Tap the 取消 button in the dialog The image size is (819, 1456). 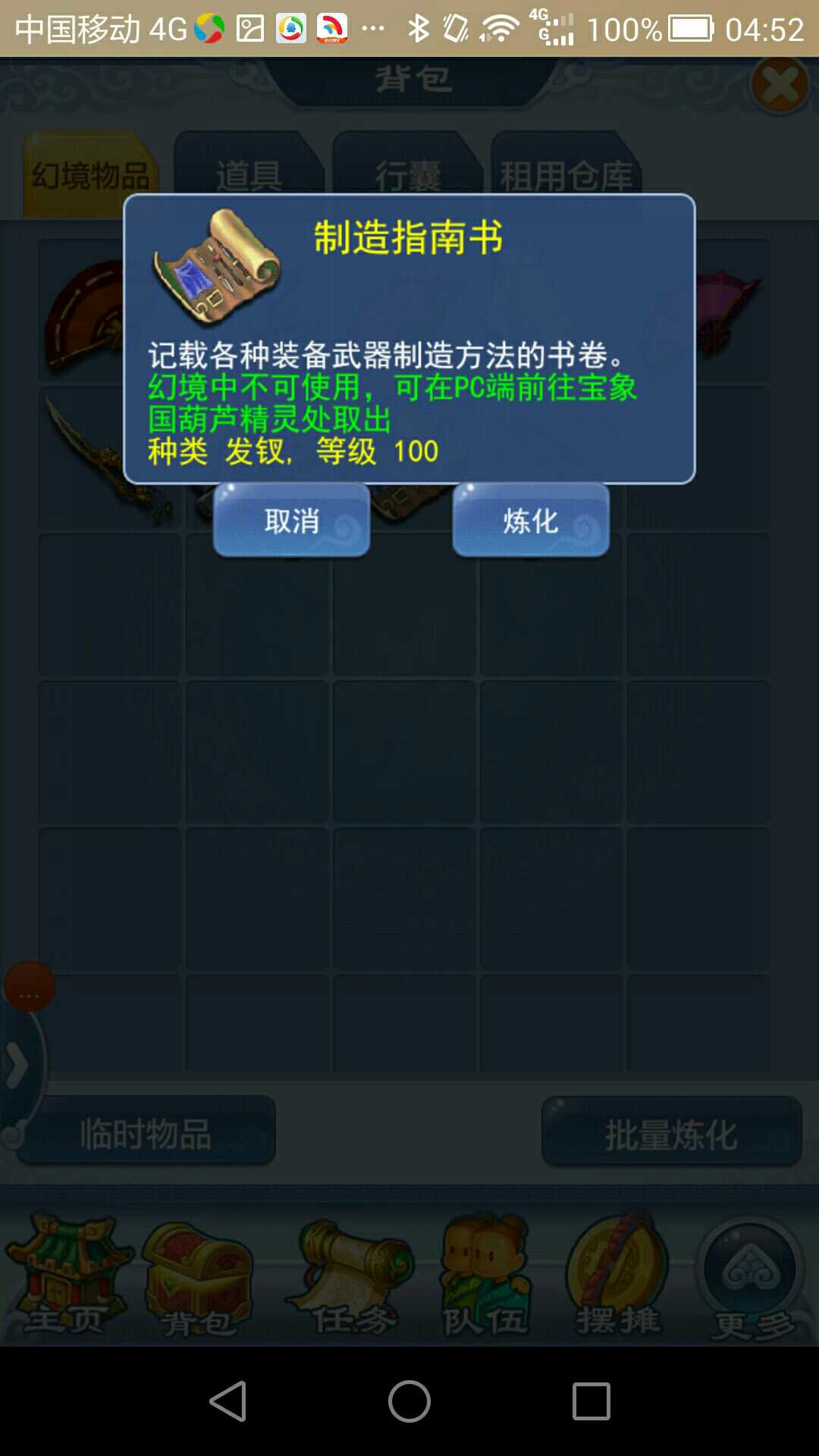[291, 521]
